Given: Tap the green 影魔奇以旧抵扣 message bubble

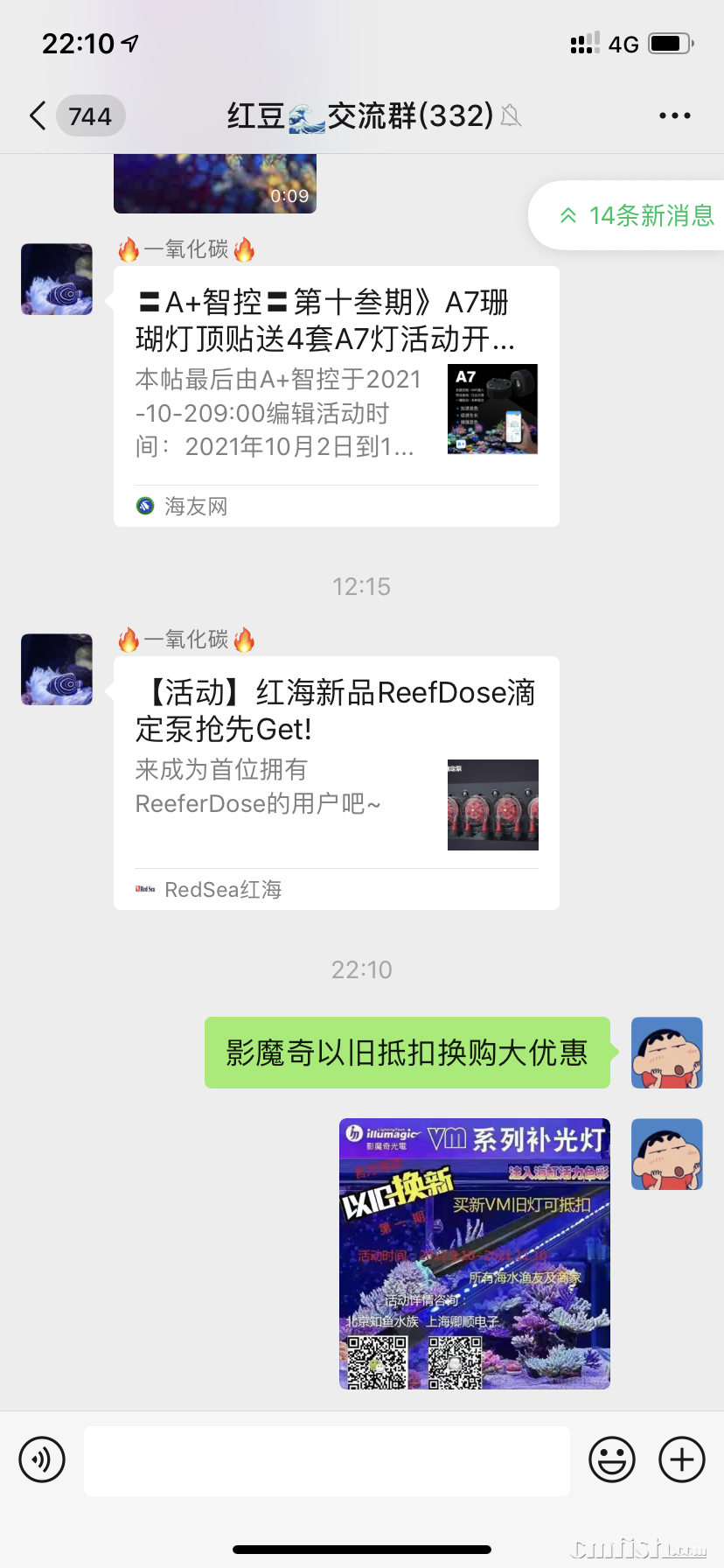Looking at the screenshot, I should (x=407, y=1053).
